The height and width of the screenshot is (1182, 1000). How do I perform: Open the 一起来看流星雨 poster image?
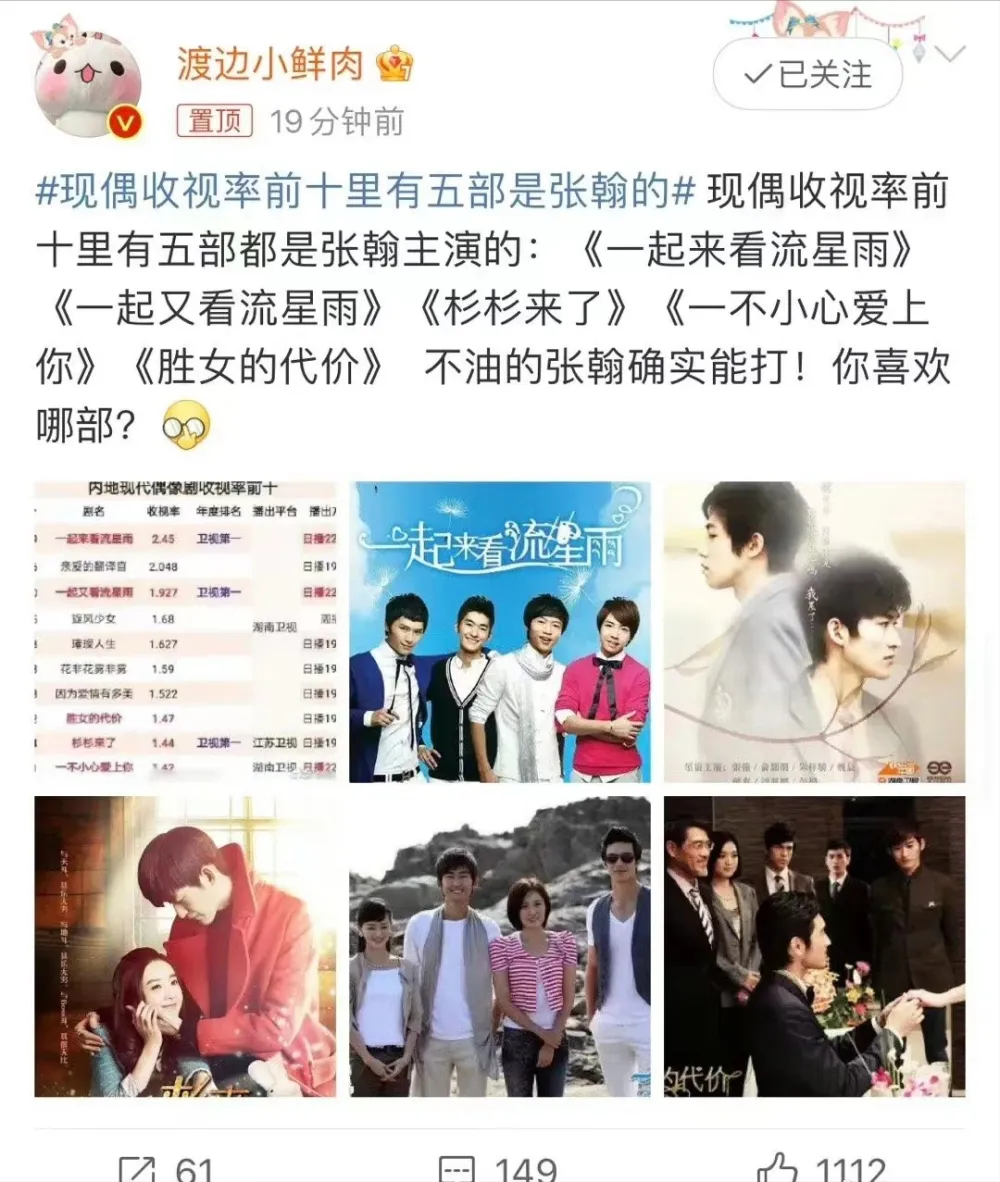(x=500, y=632)
